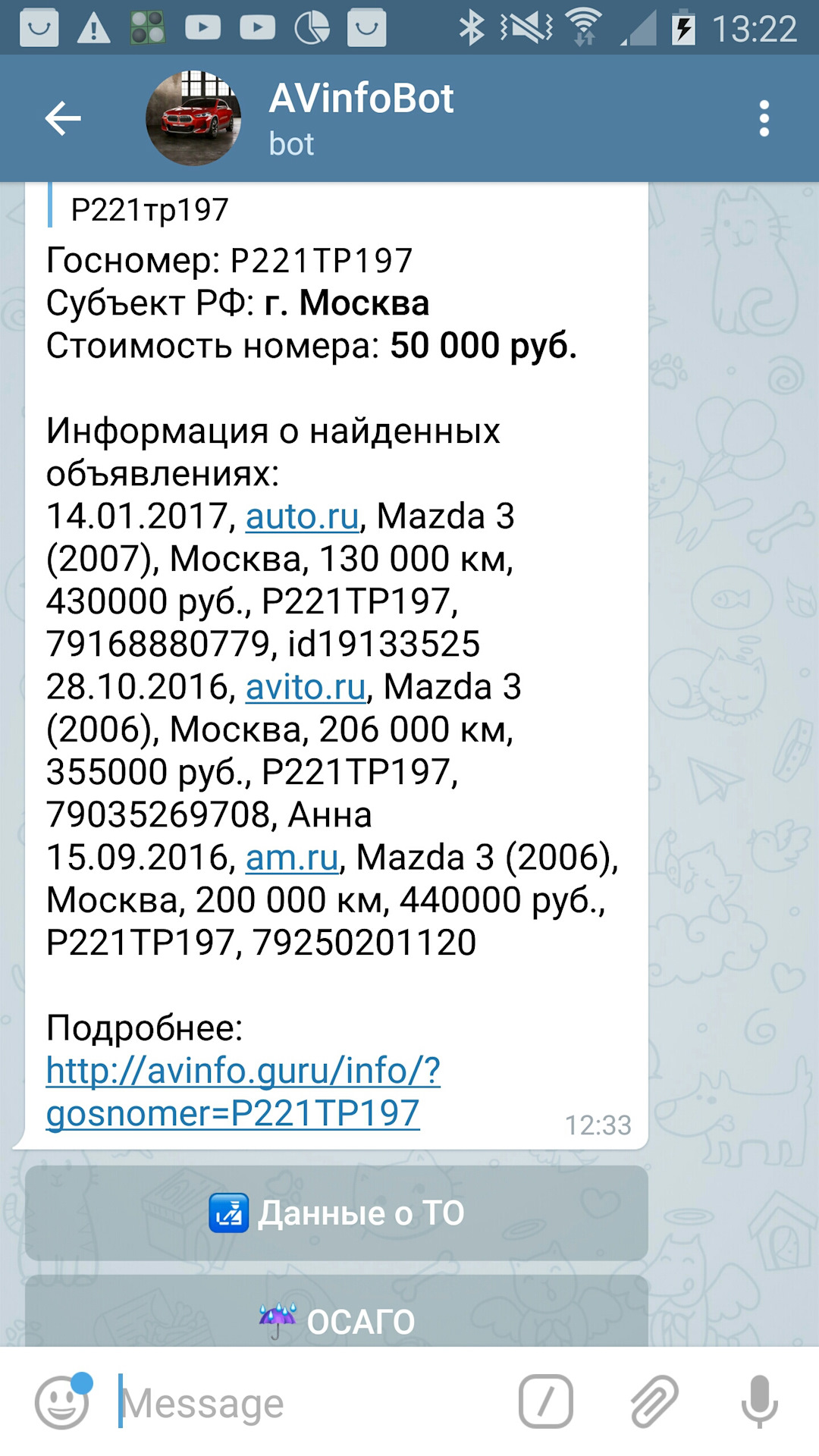This screenshot has width=819, height=1456.
Task: Open the chat overflow menu
Action: tap(764, 118)
